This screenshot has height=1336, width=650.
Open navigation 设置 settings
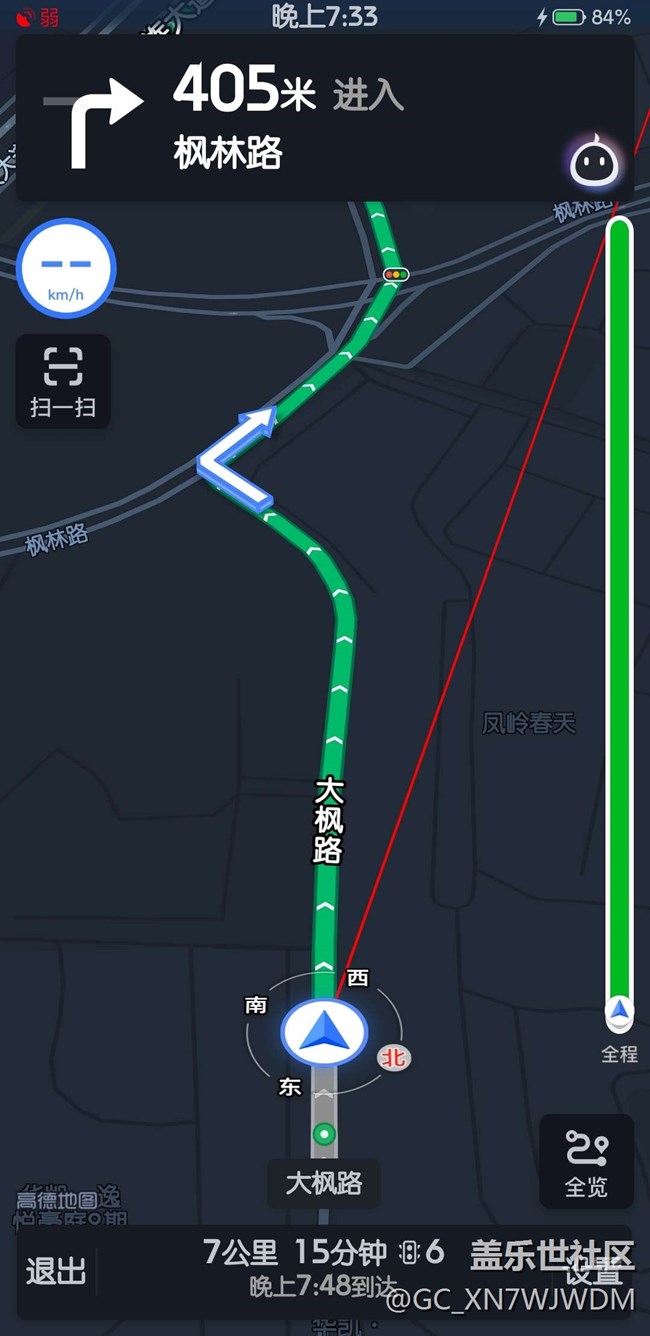pyautogui.click(x=594, y=1274)
